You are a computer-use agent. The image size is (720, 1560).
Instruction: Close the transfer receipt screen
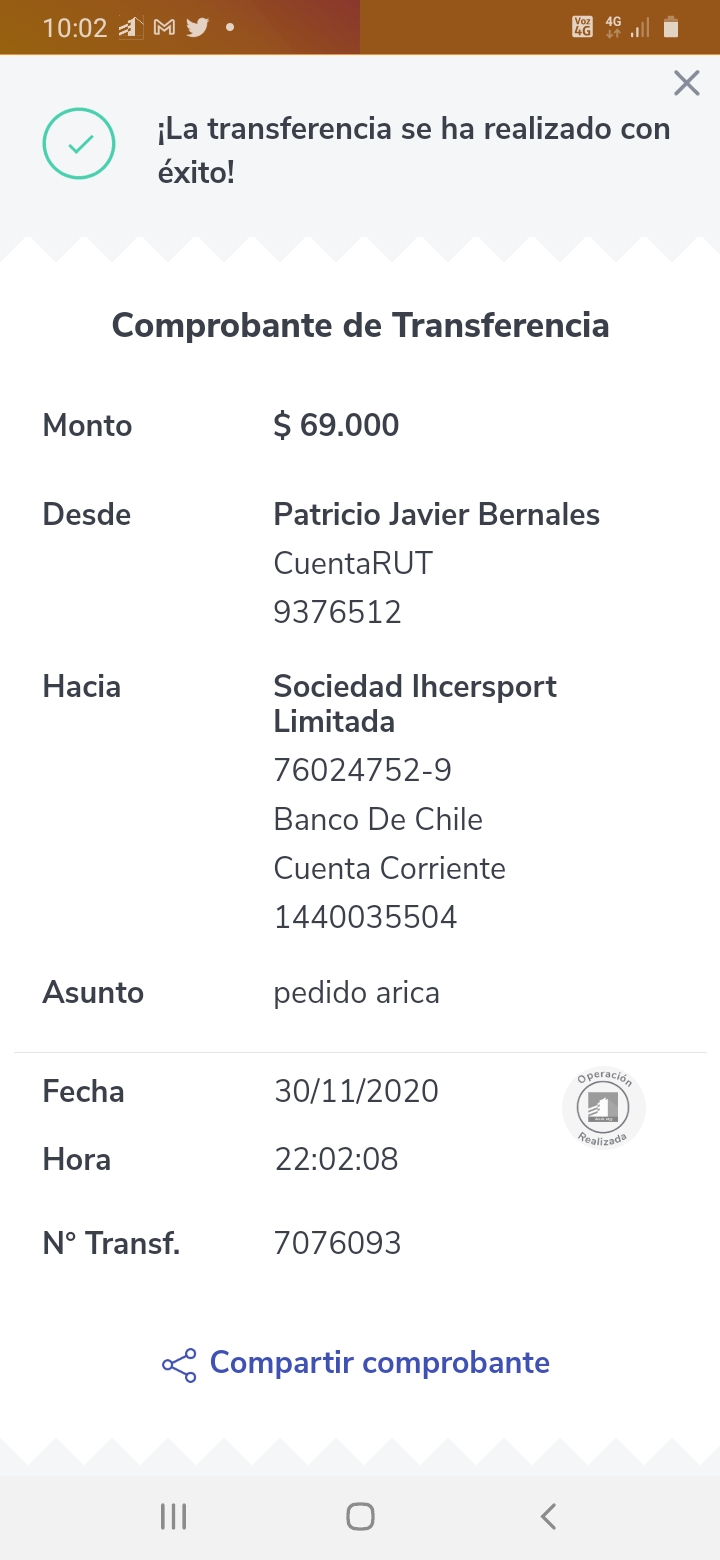[687, 83]
